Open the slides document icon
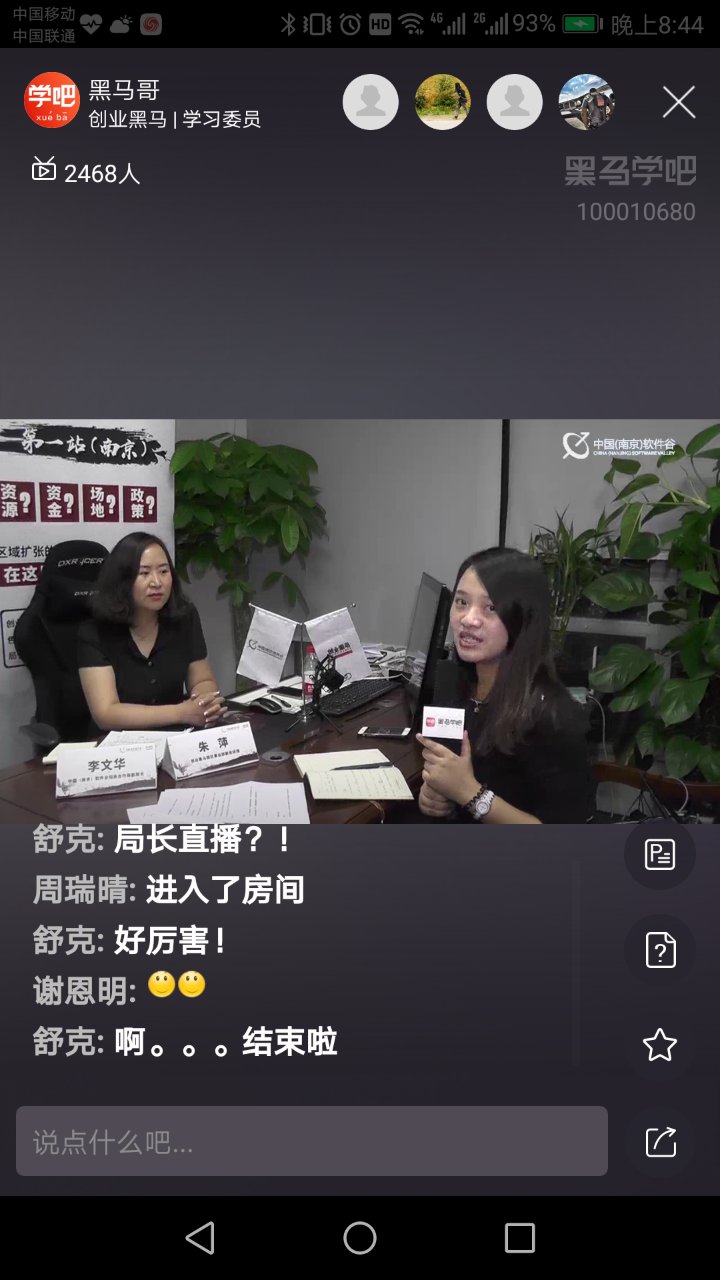This screenshot has height=1280, width=720. (x=660, y=855)
